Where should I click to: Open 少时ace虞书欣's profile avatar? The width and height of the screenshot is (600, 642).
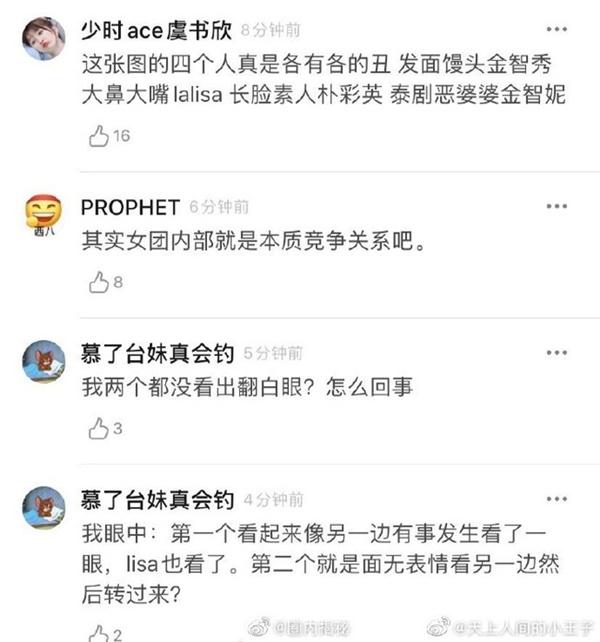click(x=43, y=38)
